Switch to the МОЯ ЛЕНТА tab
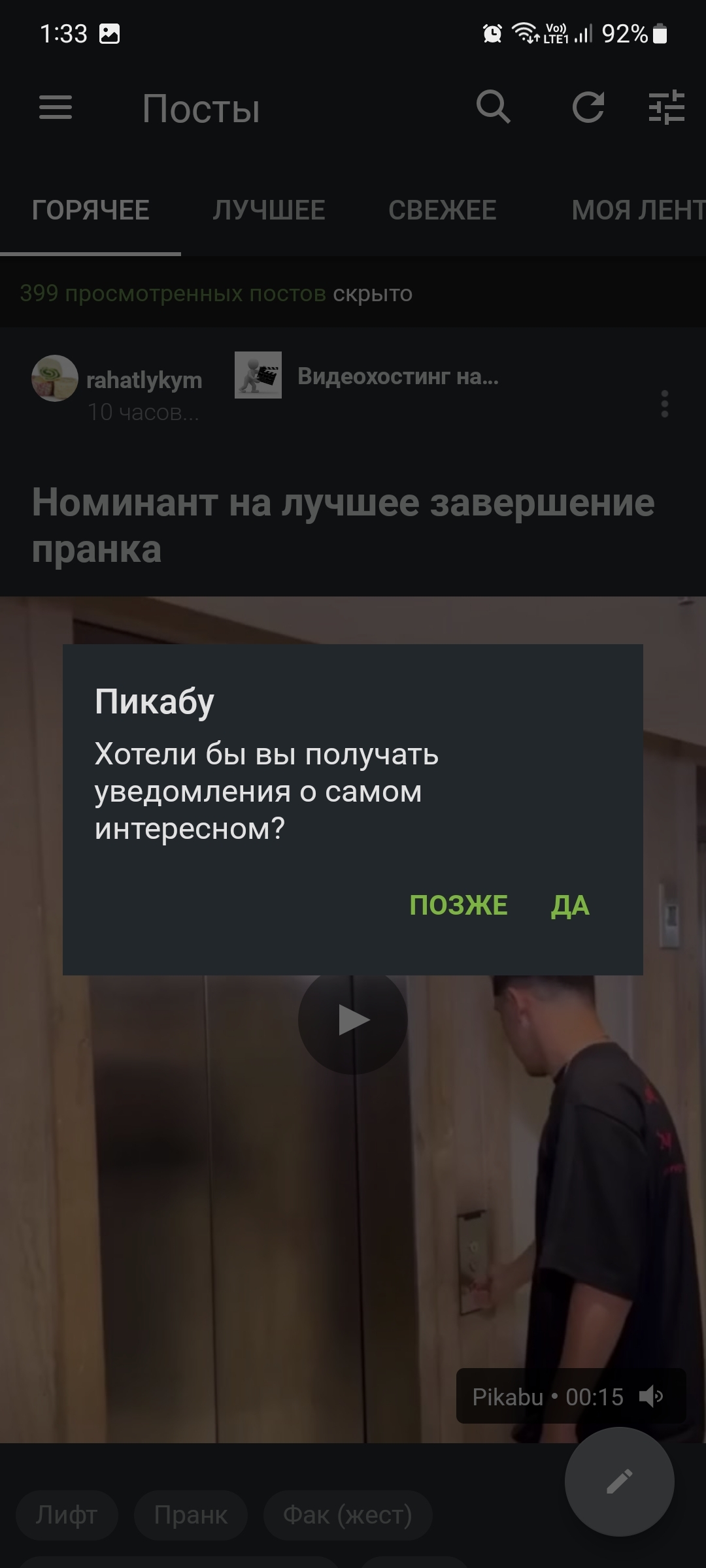 click(x=637, y=210)
